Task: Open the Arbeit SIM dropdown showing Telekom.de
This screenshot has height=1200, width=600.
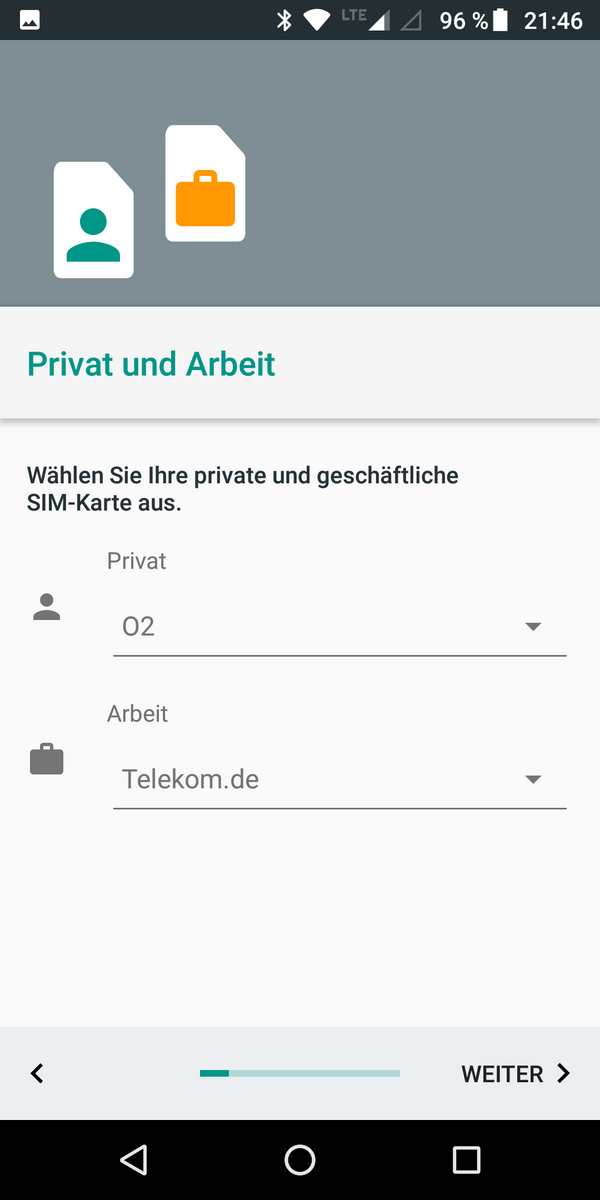Action: 340,779
